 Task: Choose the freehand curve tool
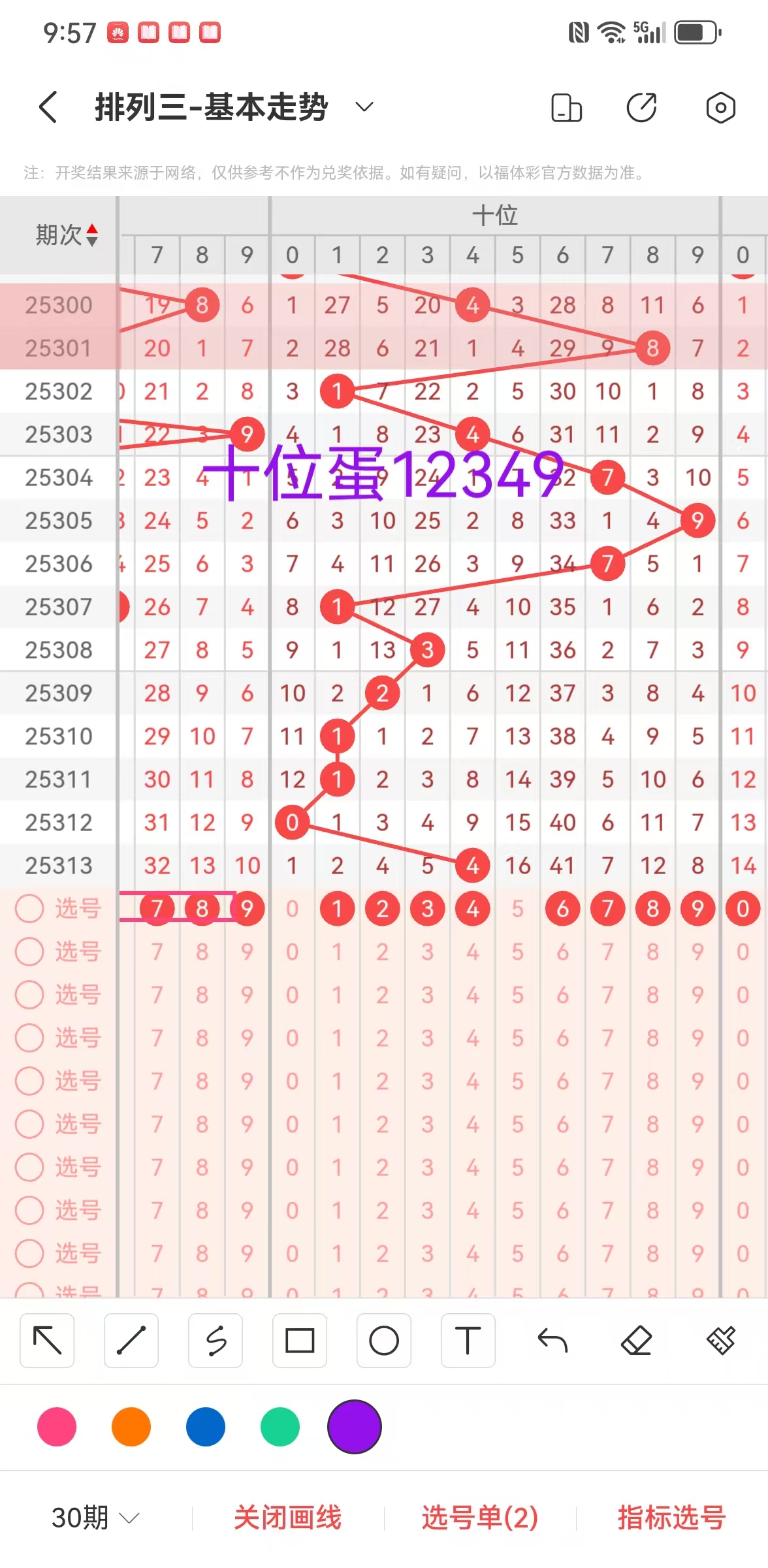(216, 1341)
